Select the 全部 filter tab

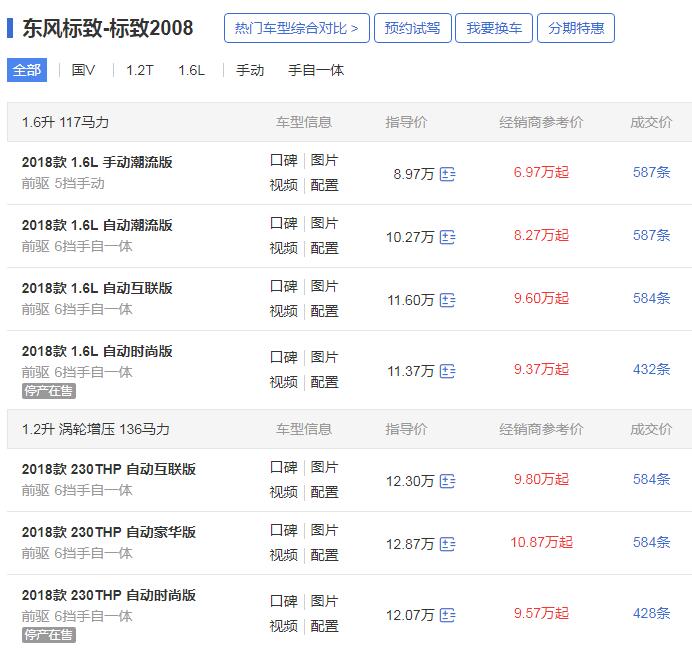(27, 70)
